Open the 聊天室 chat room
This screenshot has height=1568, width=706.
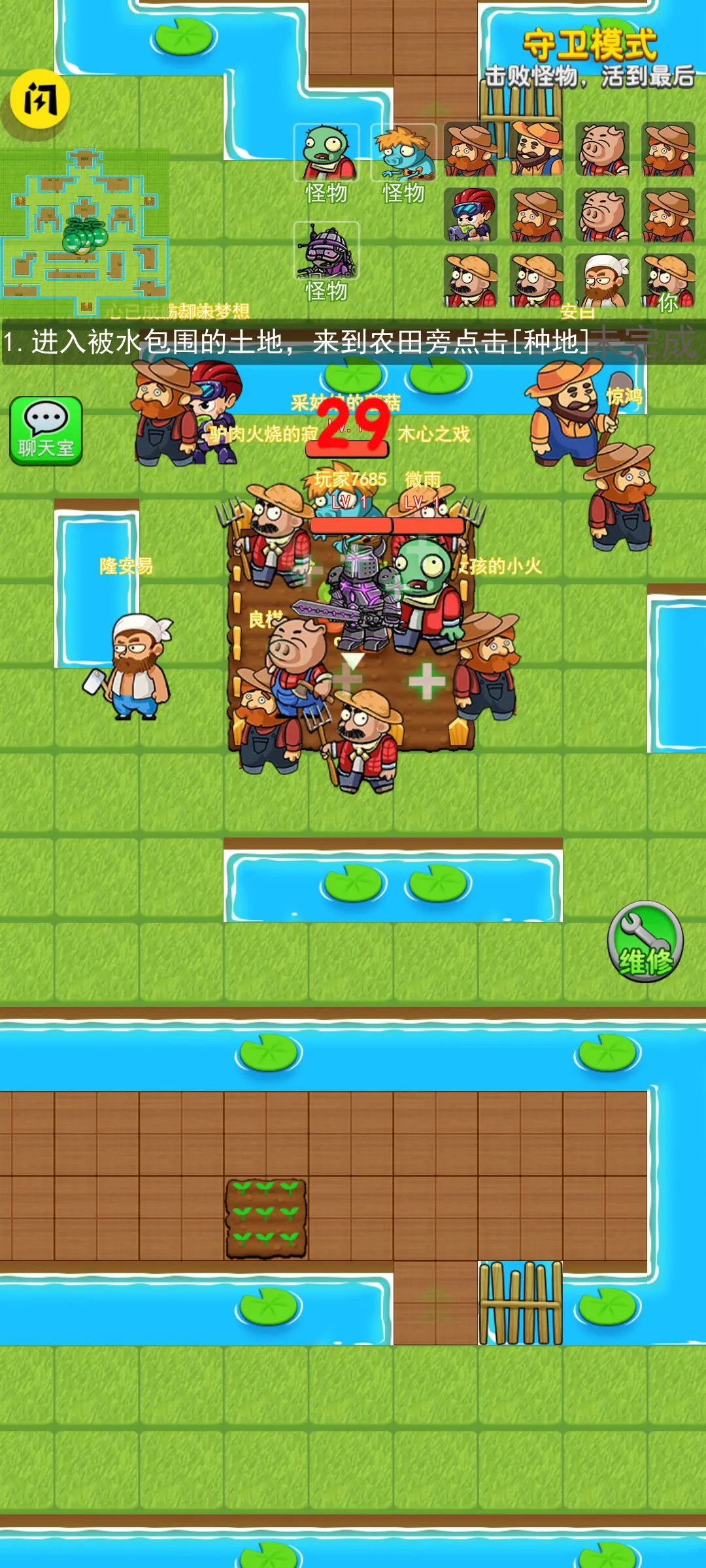point(46,431)
